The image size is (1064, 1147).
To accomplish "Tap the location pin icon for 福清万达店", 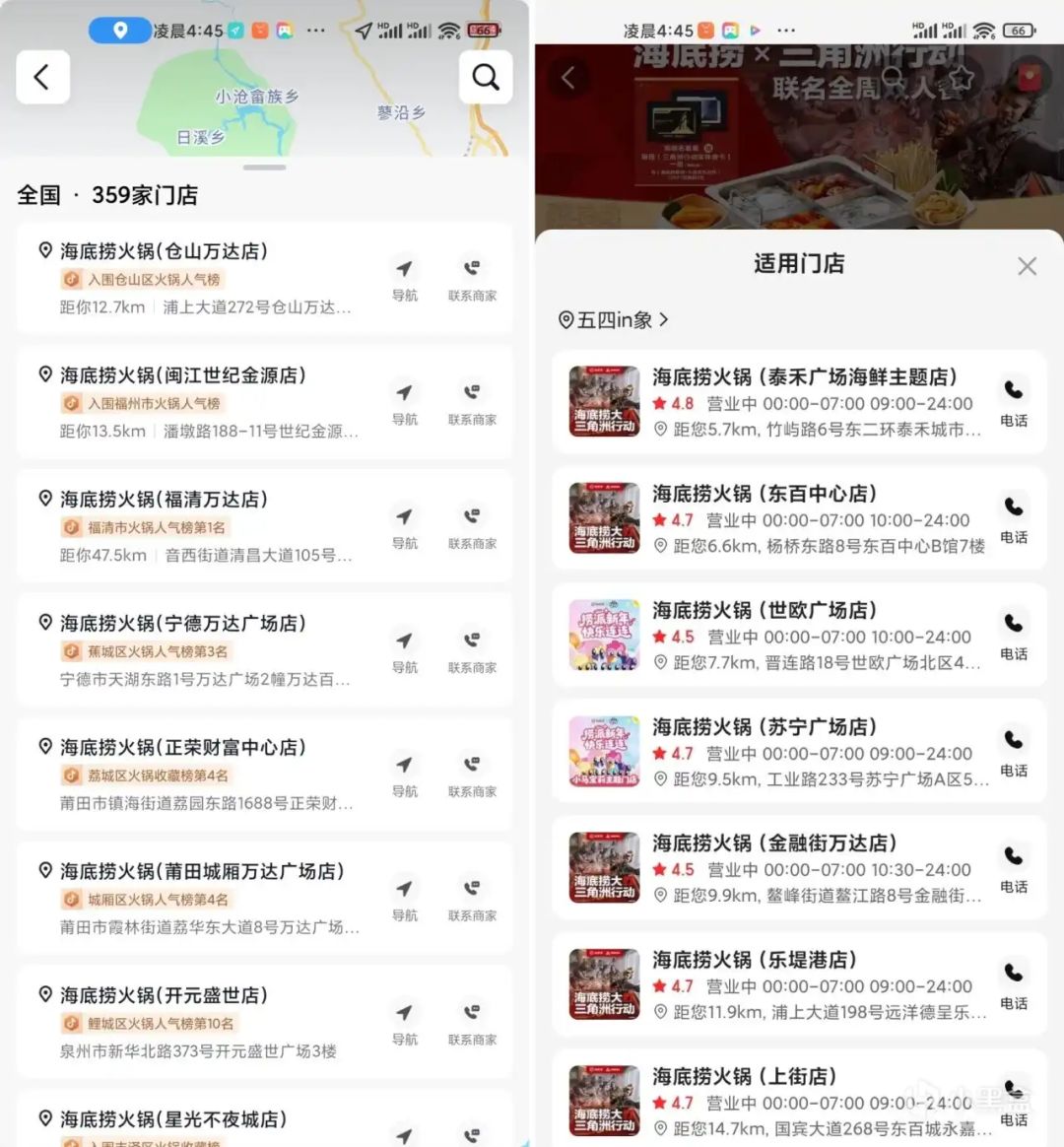I will click(44, 499).
